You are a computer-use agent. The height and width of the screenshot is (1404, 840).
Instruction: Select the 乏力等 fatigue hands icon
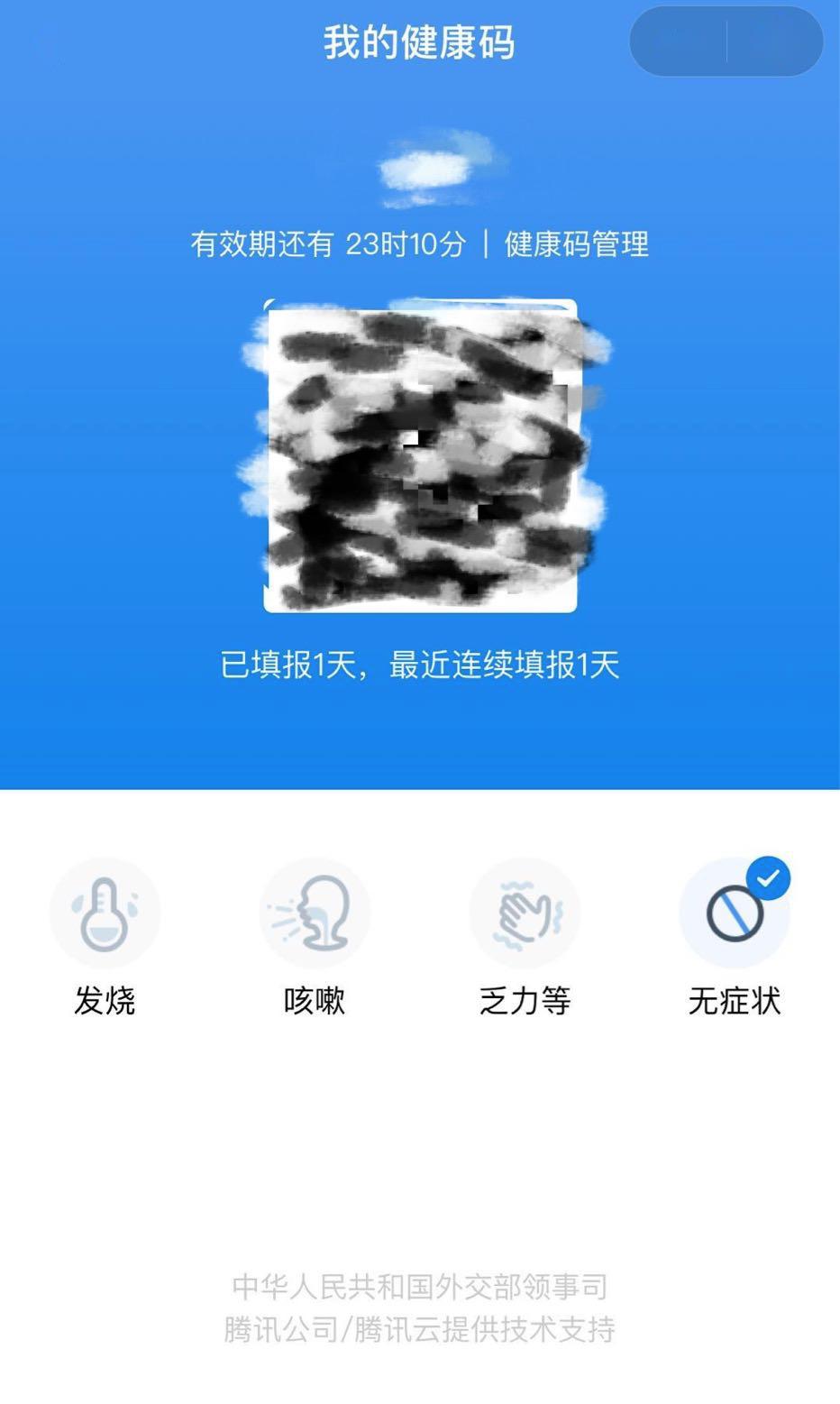point(525,912)
